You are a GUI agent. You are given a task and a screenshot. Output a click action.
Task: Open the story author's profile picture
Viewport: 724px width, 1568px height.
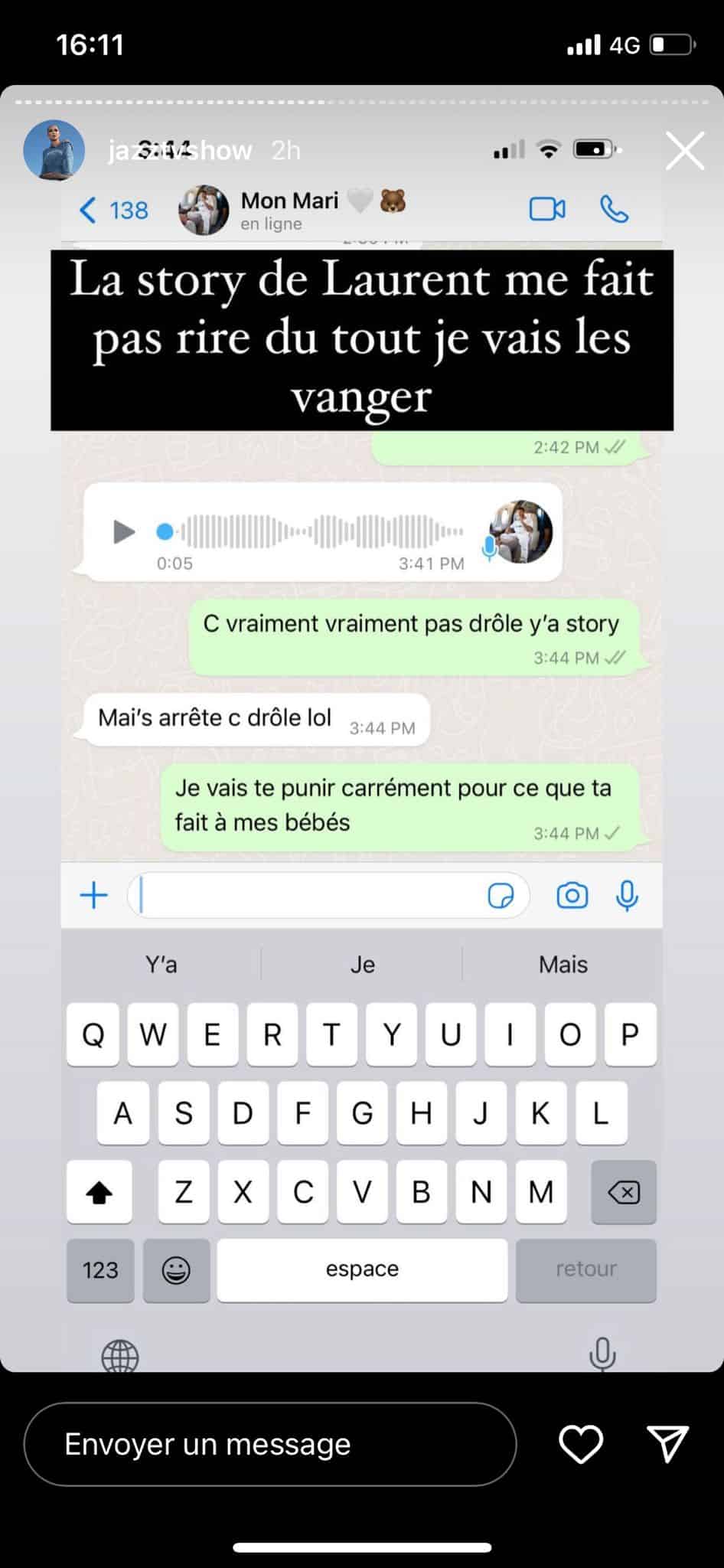[x=54, y=151]
